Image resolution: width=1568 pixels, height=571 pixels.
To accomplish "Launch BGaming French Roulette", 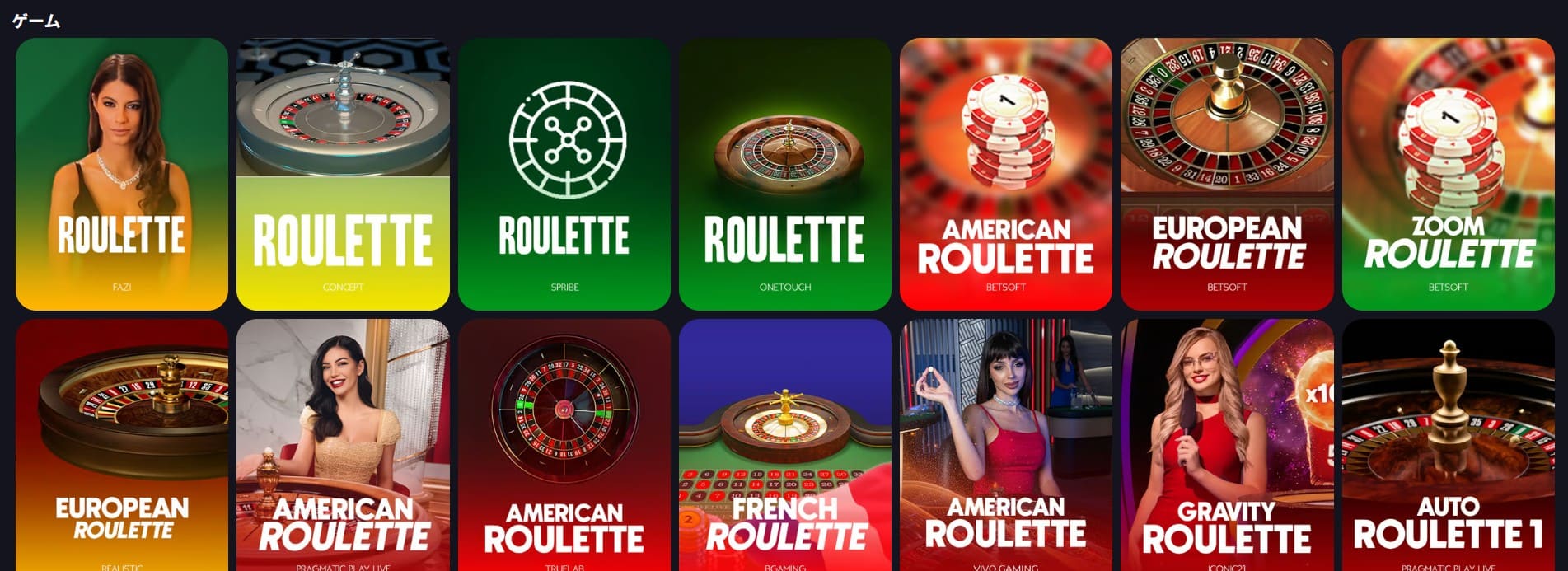I will [785, 445].
